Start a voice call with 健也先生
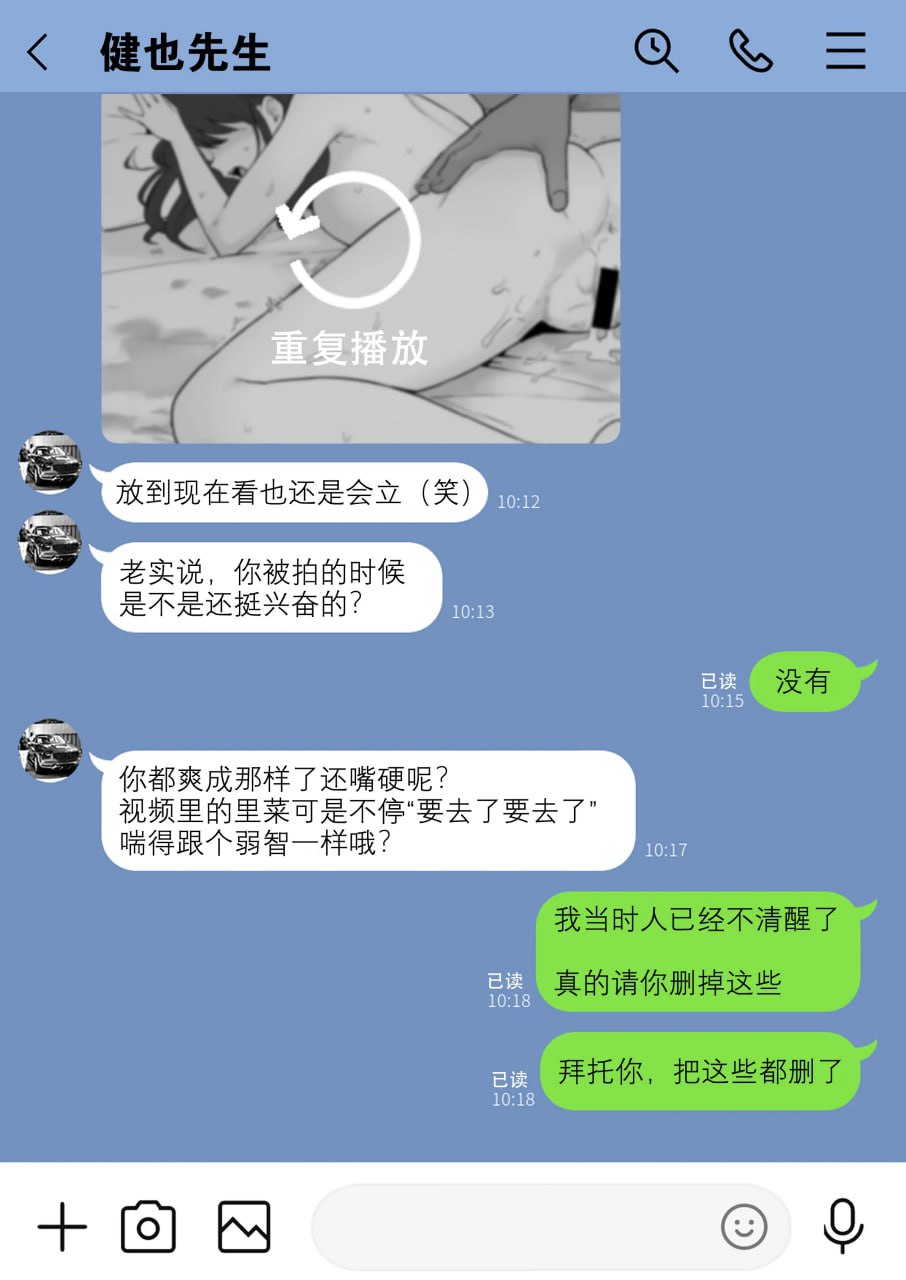The image size is (906, 1280). point(749,50)
